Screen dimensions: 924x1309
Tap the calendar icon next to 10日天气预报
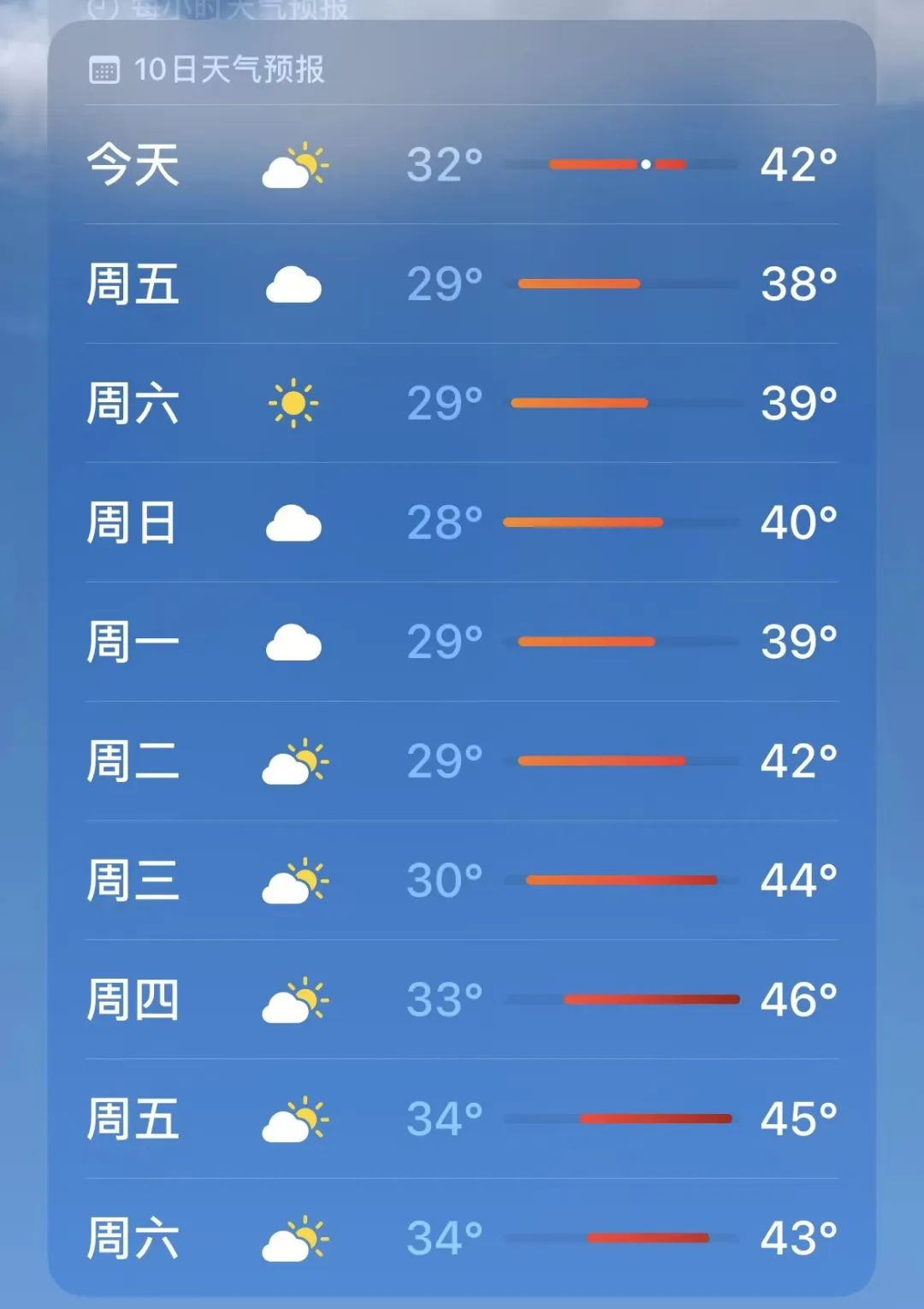tap(105, 72)
